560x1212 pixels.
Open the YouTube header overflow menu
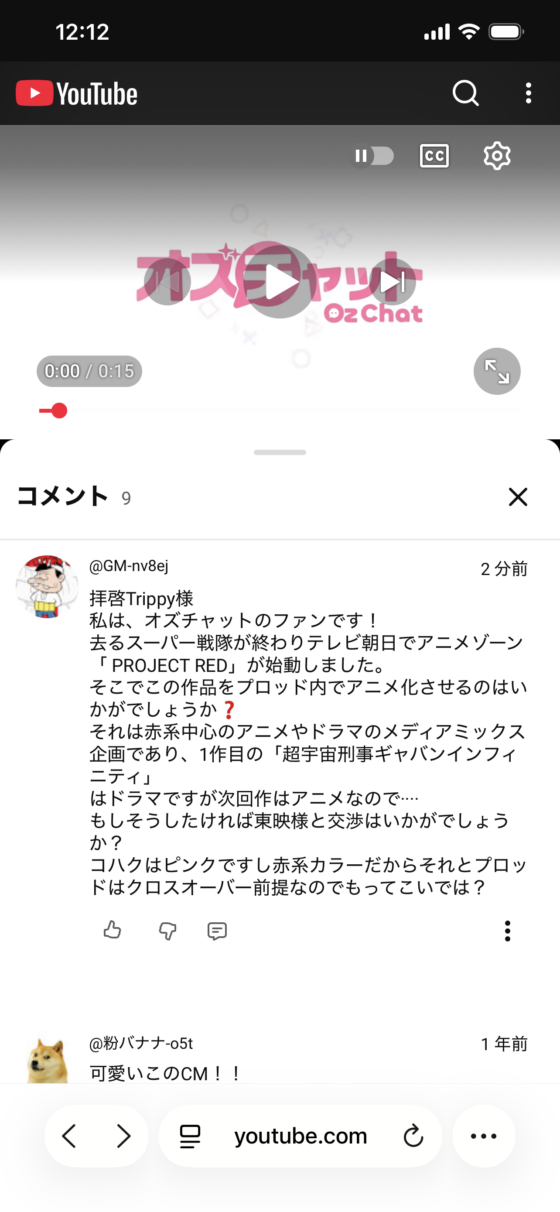[529, 94]
